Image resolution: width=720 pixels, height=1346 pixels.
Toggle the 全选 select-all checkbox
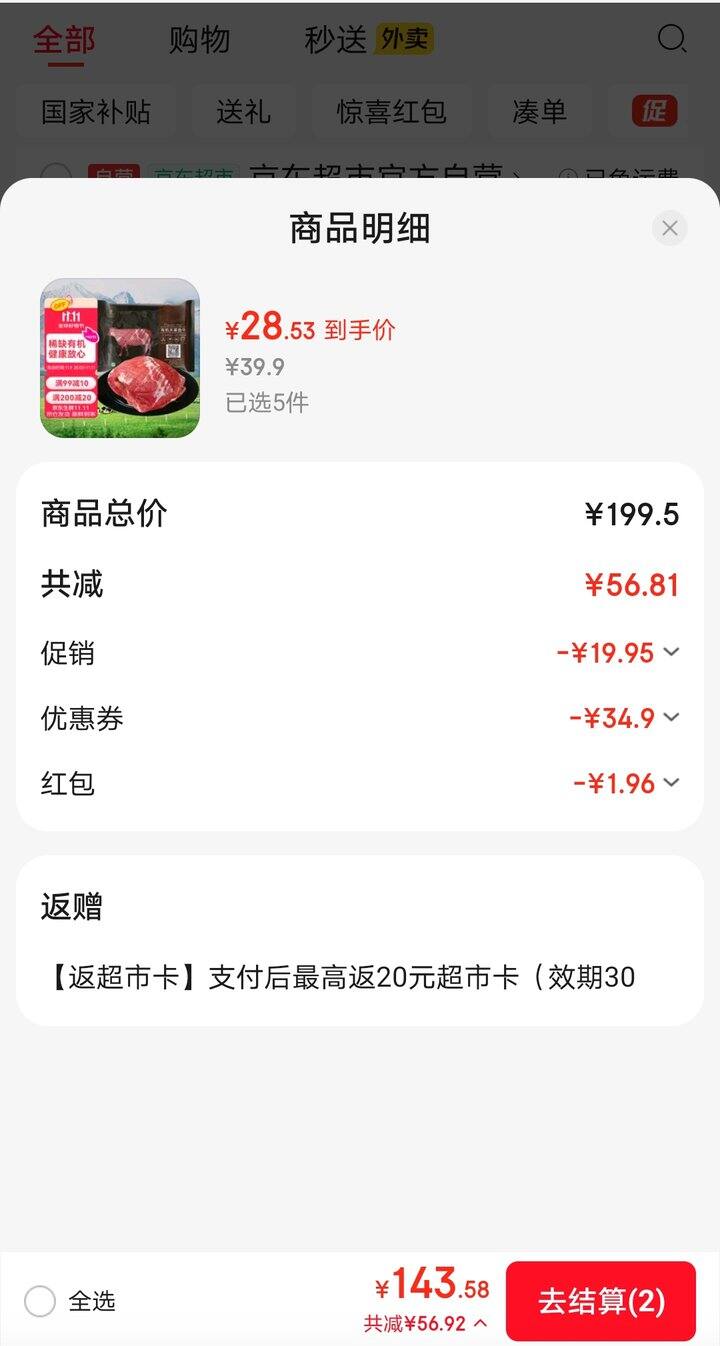pos(40,1301)
